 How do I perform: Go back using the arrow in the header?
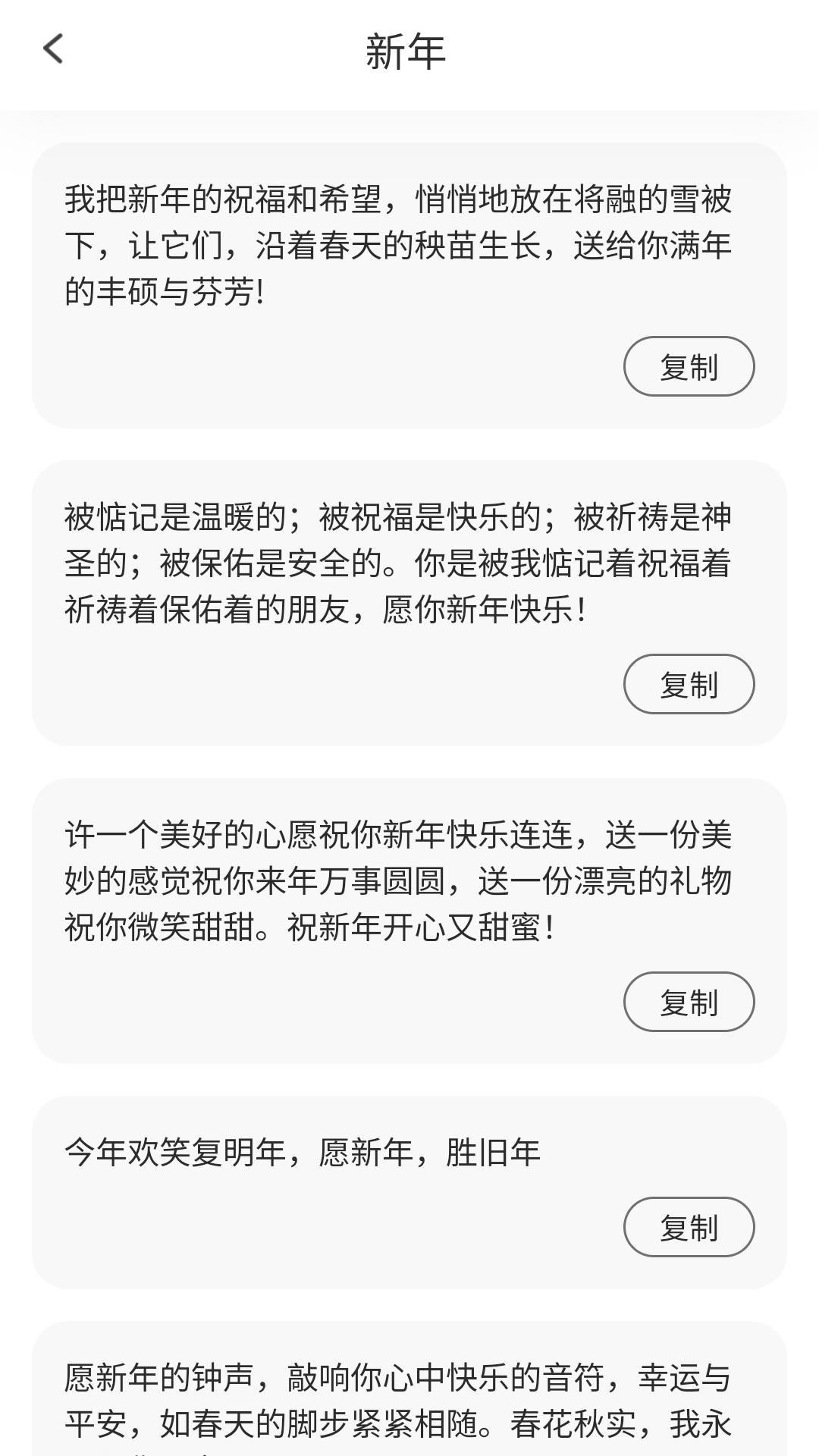coord(53,49)
